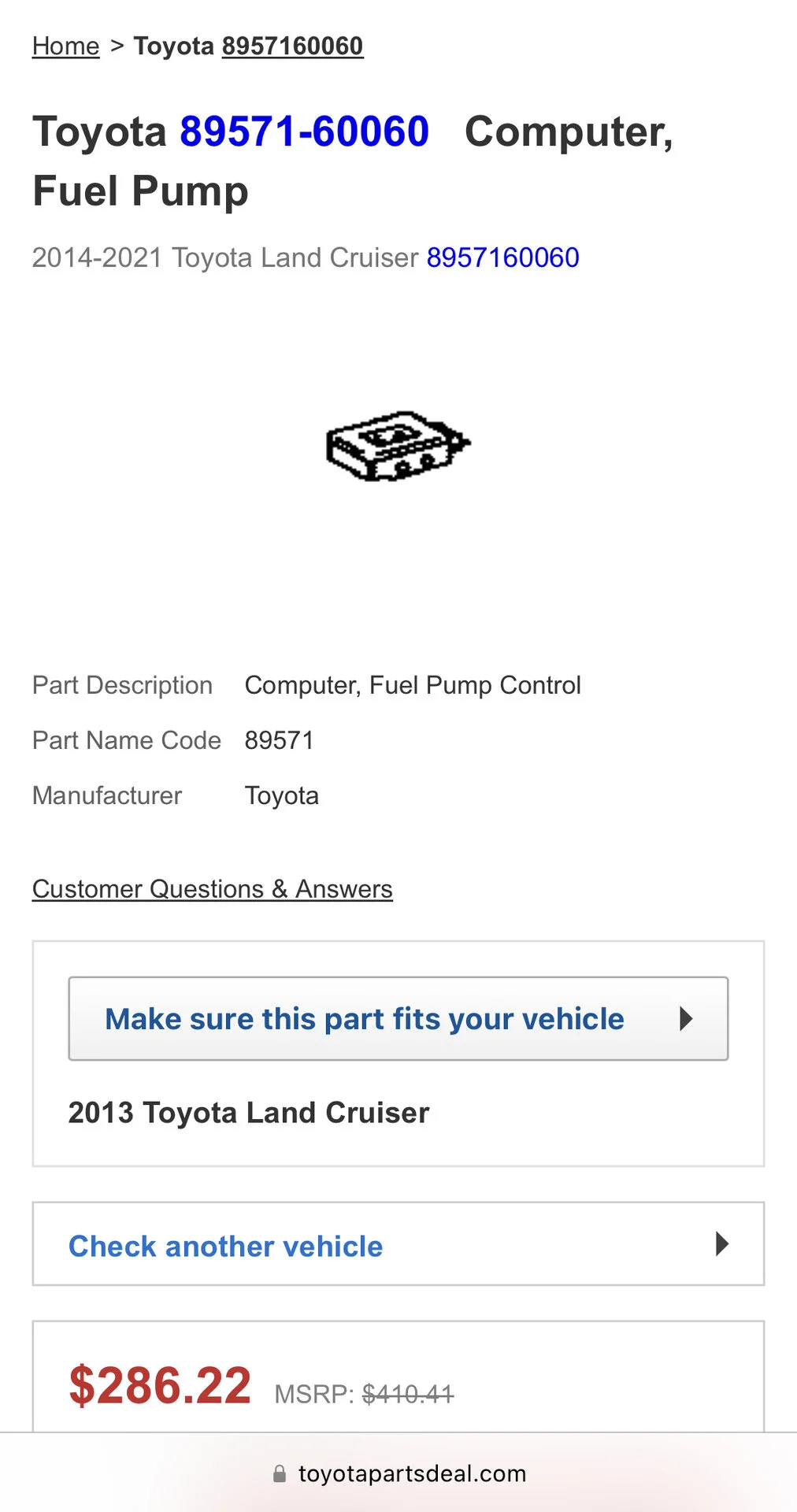This screenshot has height=1512, width=797.
Task: Go to the Home breadcrumb link
Action: click(x=65, y=46)
